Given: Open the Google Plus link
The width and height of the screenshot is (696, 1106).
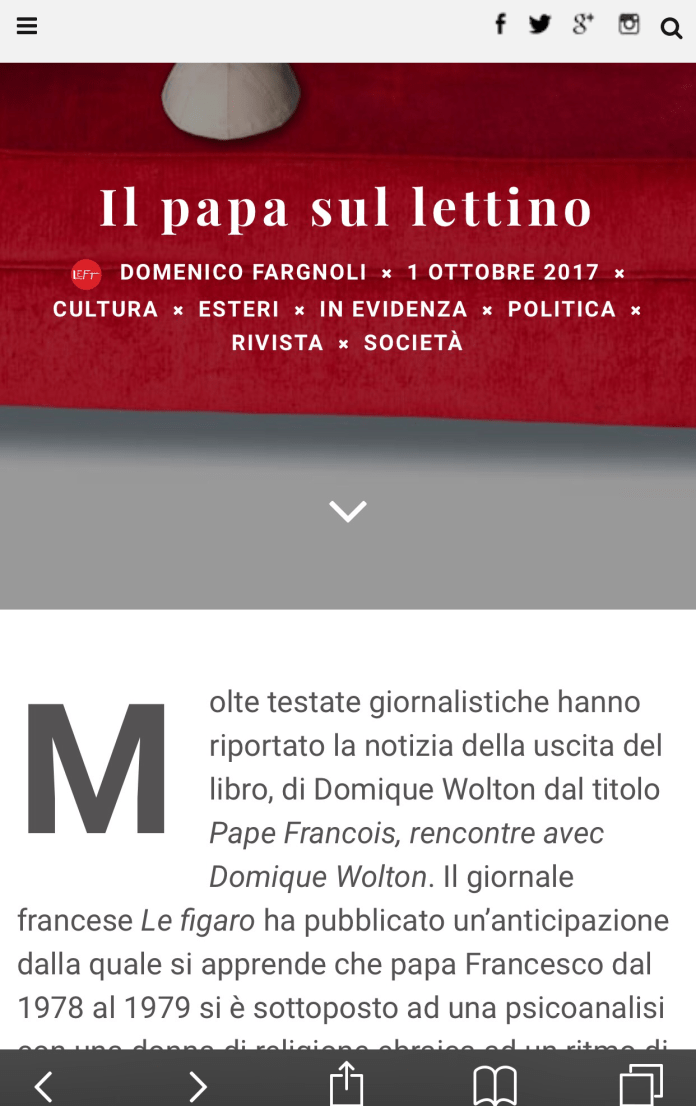Looking at the screenshot, I should [x=583, y=25].
